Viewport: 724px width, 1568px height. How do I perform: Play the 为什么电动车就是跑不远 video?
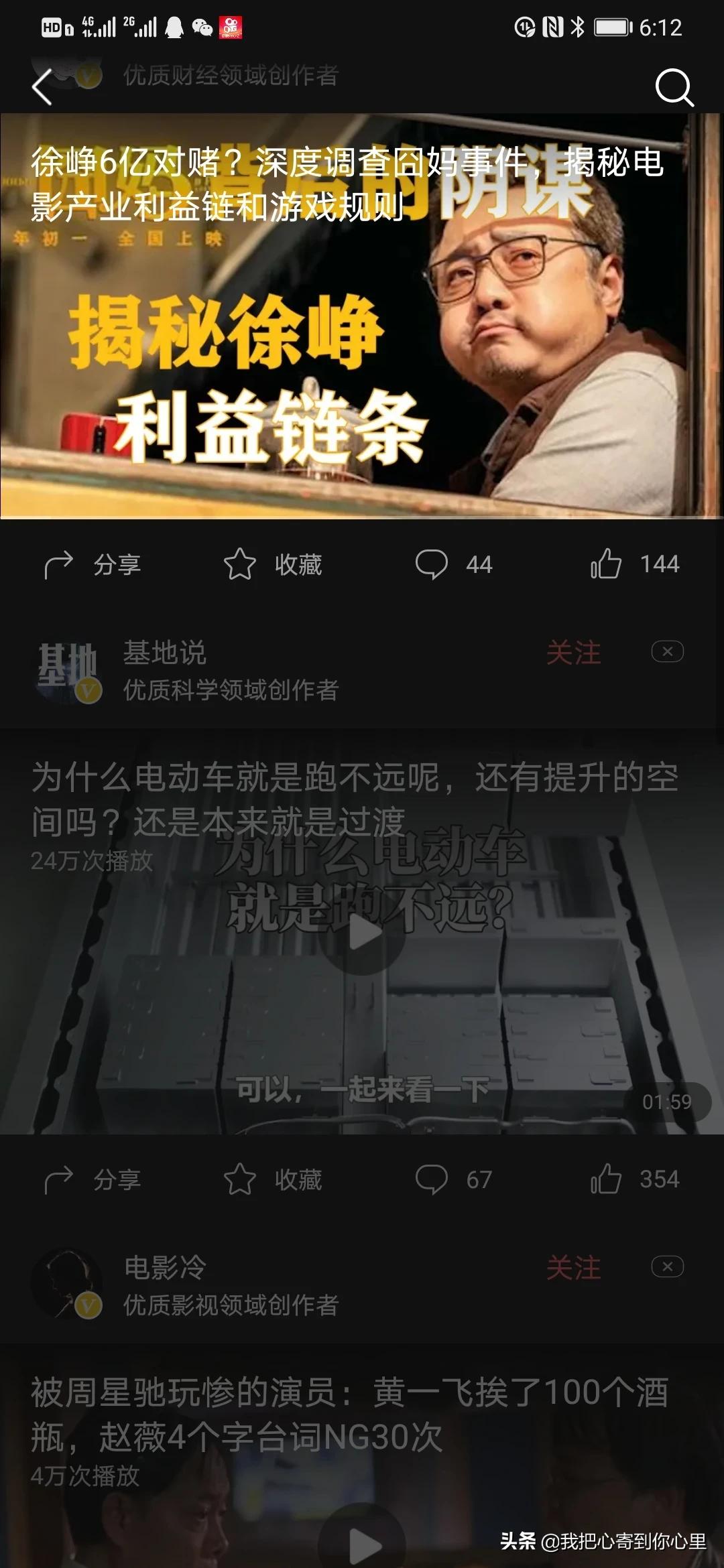pyautogui.click(x=362, y=933)
